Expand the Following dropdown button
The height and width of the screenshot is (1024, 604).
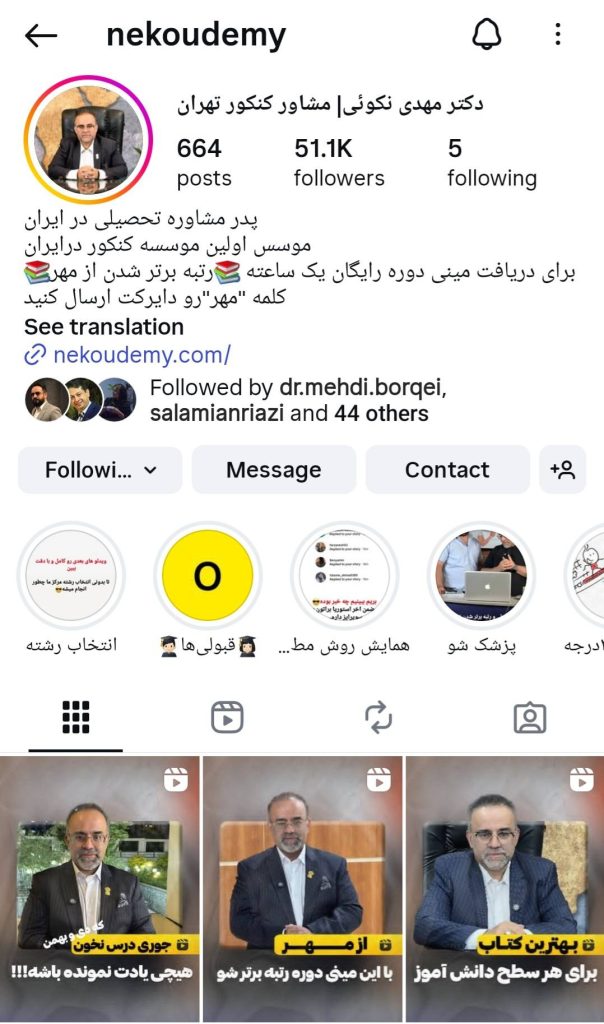(100, 470)
